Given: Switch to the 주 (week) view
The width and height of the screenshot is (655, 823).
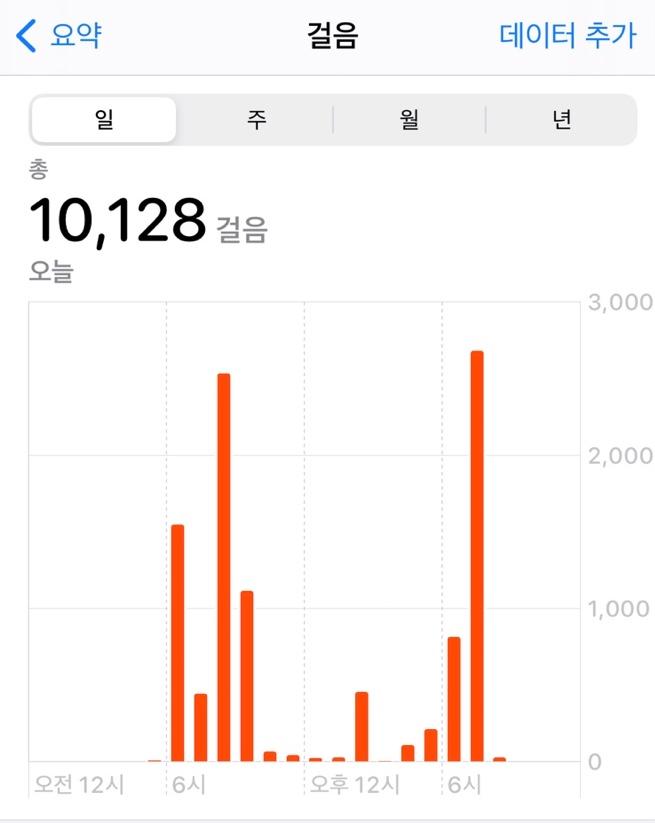Looking at the screenshot, I should pos(257,120).
